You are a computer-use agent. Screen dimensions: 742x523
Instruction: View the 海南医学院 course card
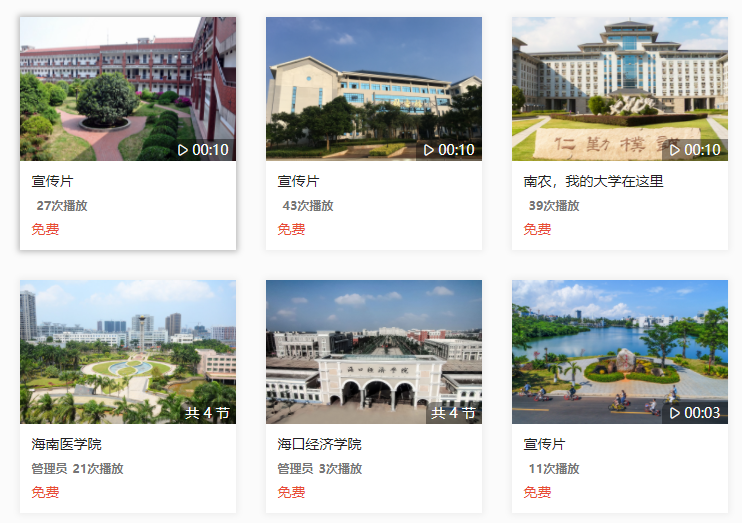coord(128,353)
